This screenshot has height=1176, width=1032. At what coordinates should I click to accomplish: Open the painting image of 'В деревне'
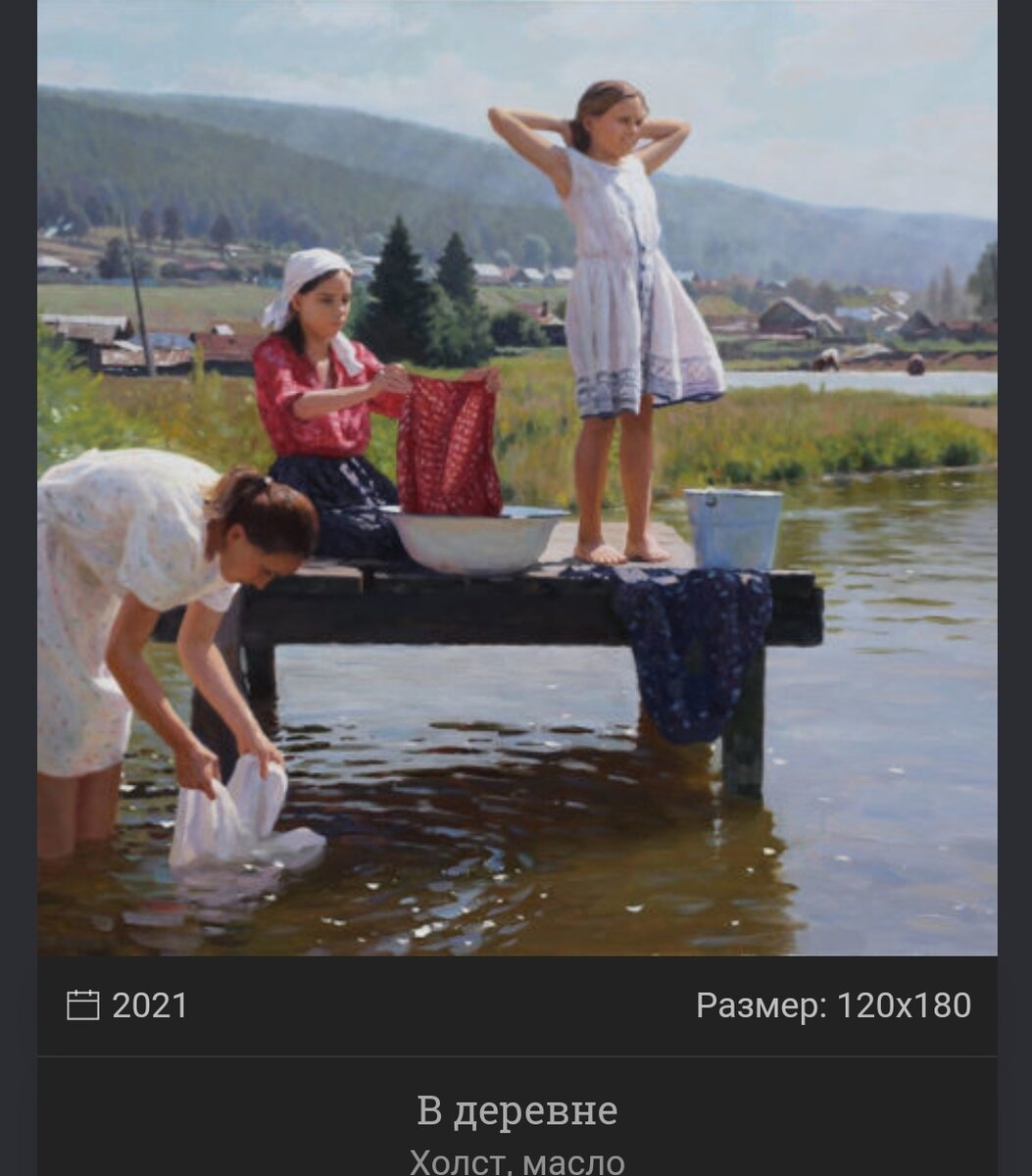[x=516, y=478]
